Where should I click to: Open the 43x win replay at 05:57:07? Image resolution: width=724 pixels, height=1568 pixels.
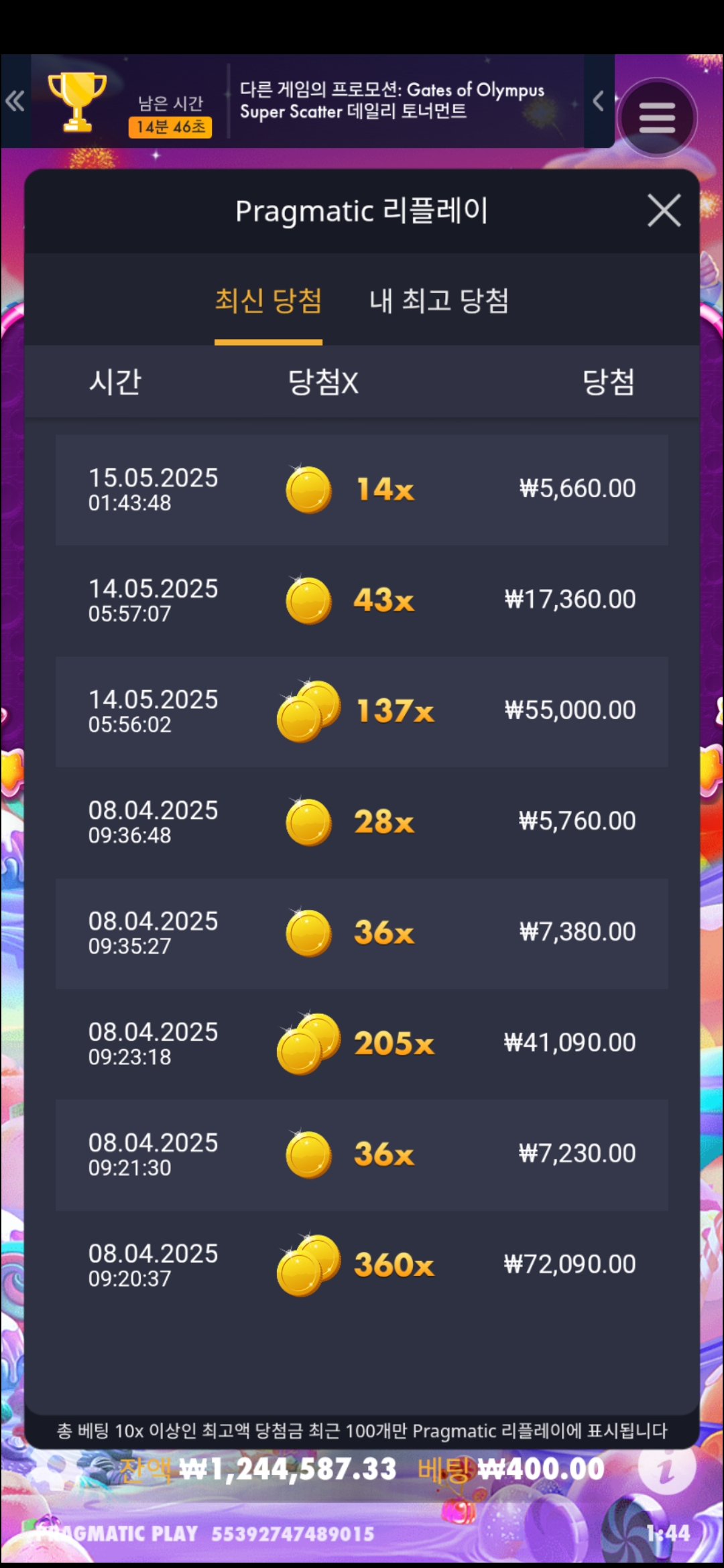tap(362, 600)
